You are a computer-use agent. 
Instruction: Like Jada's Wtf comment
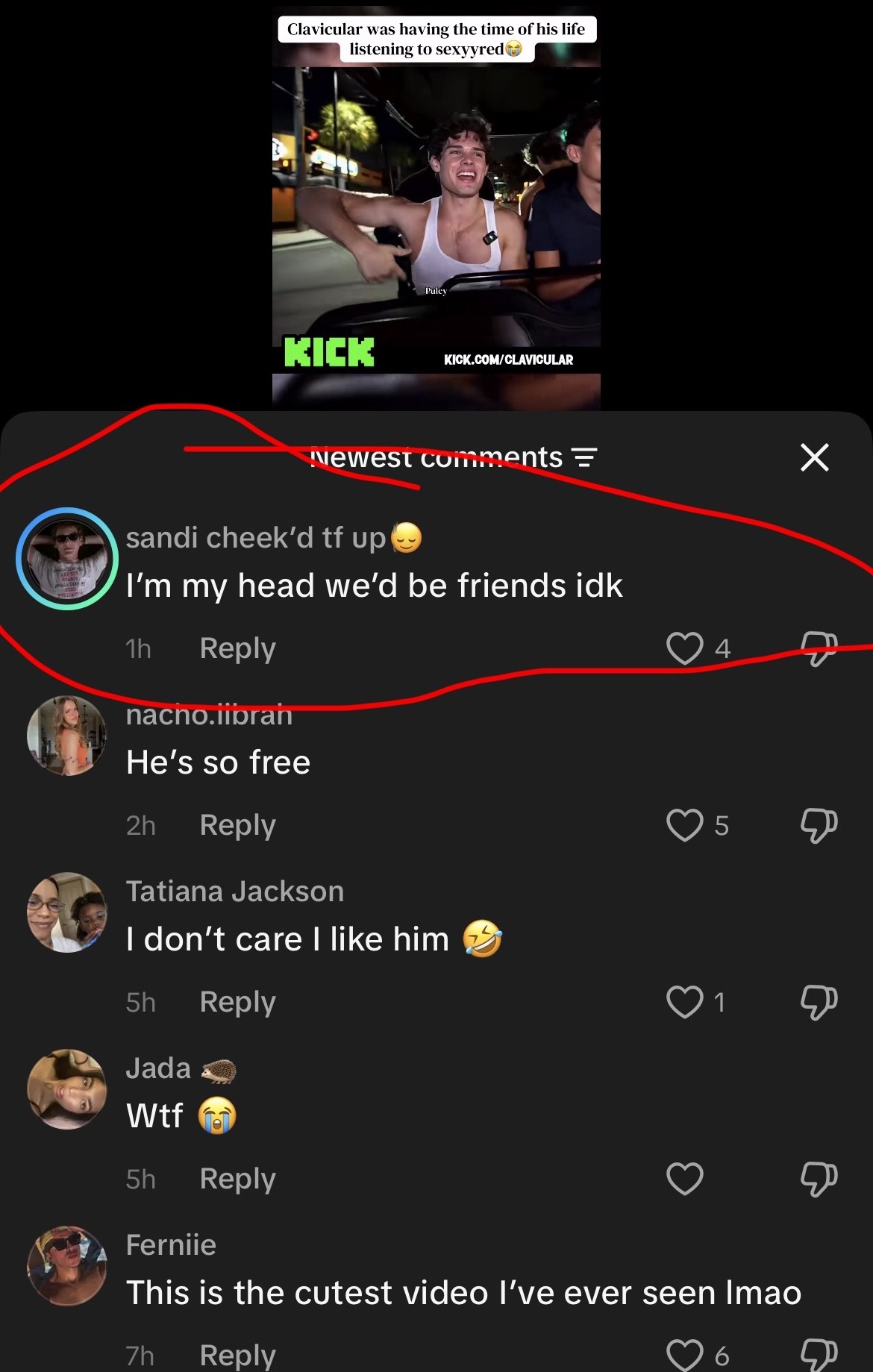[684, 1179]
